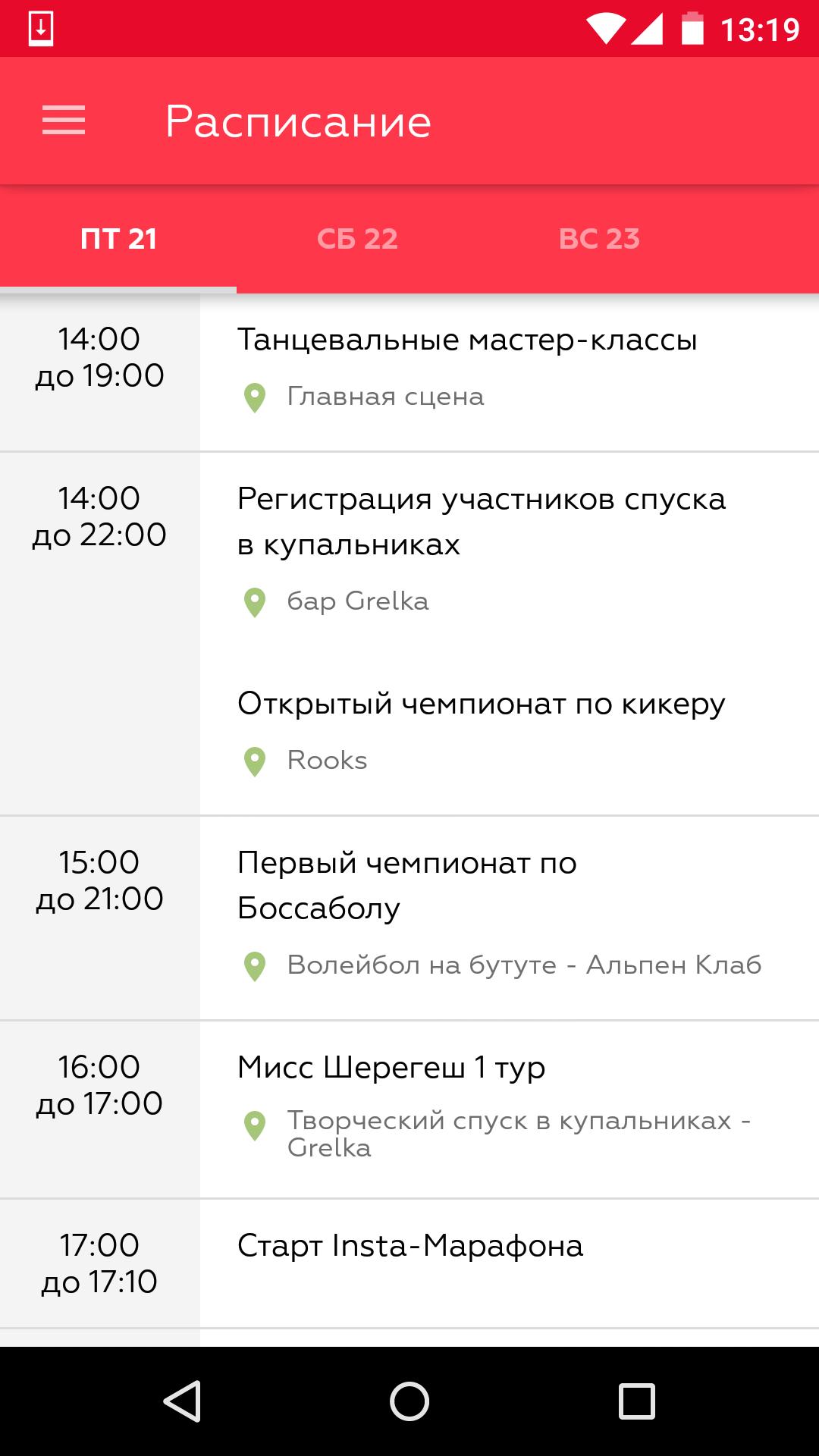Switch to the СБ 22 tab
Screen dimensions: 819x1456
[x=359, y=239]
